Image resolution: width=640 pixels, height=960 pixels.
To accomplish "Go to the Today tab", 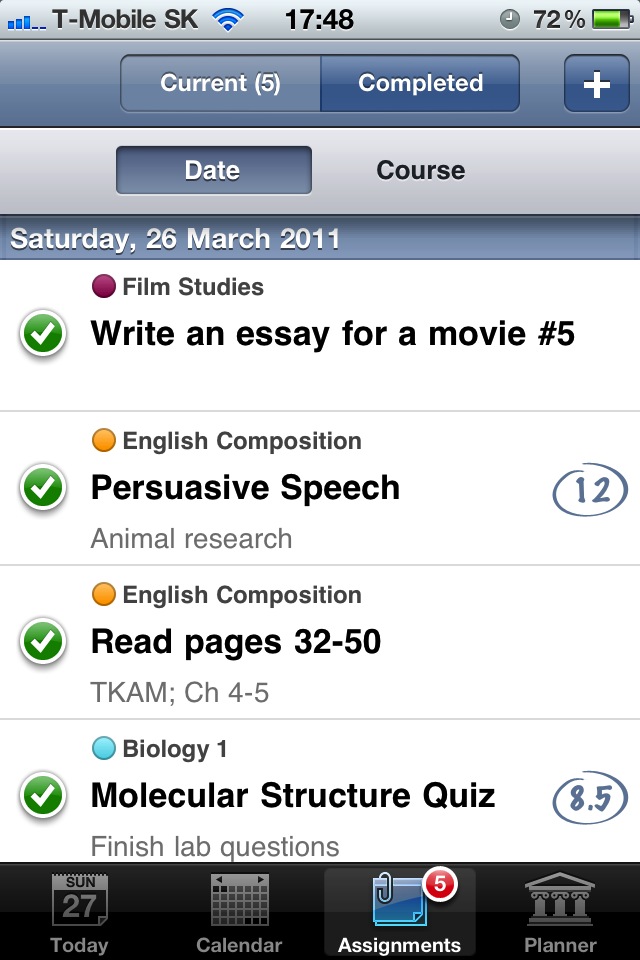I will 80,912.
